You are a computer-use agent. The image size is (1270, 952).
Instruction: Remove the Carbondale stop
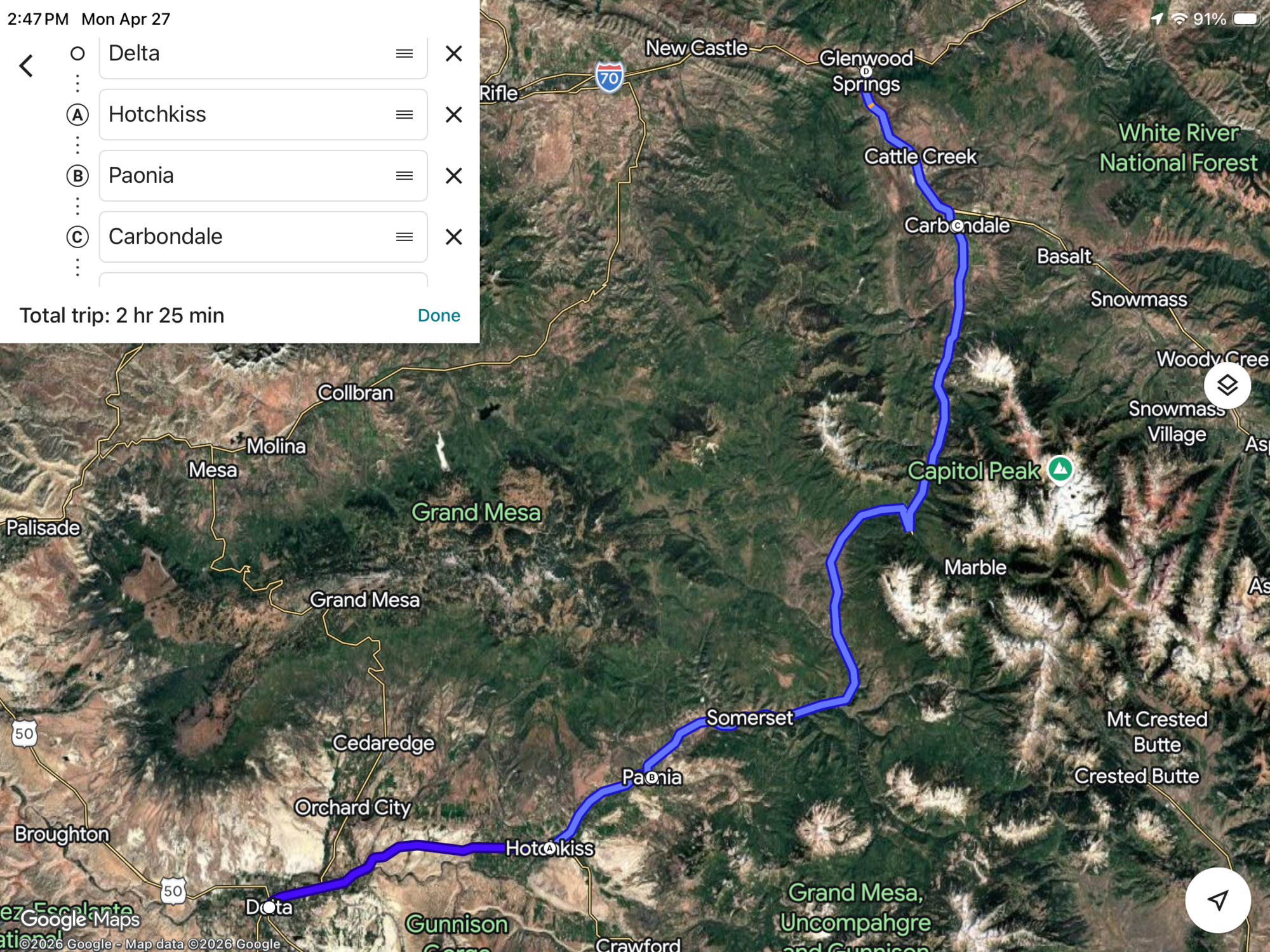pyautogui.click(x=453, y=237)
